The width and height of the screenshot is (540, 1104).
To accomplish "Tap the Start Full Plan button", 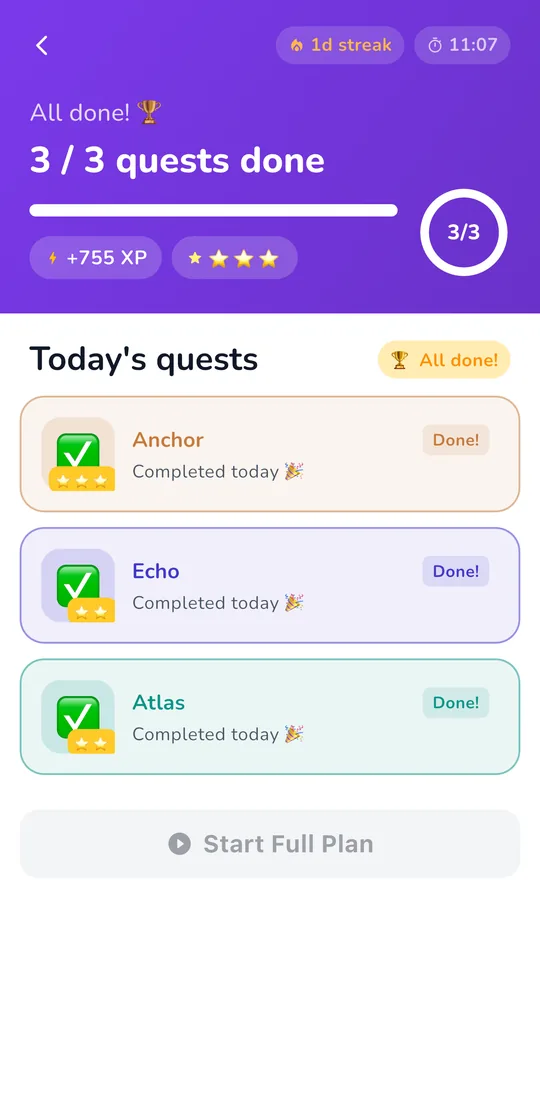I will (x=270, y=843).
